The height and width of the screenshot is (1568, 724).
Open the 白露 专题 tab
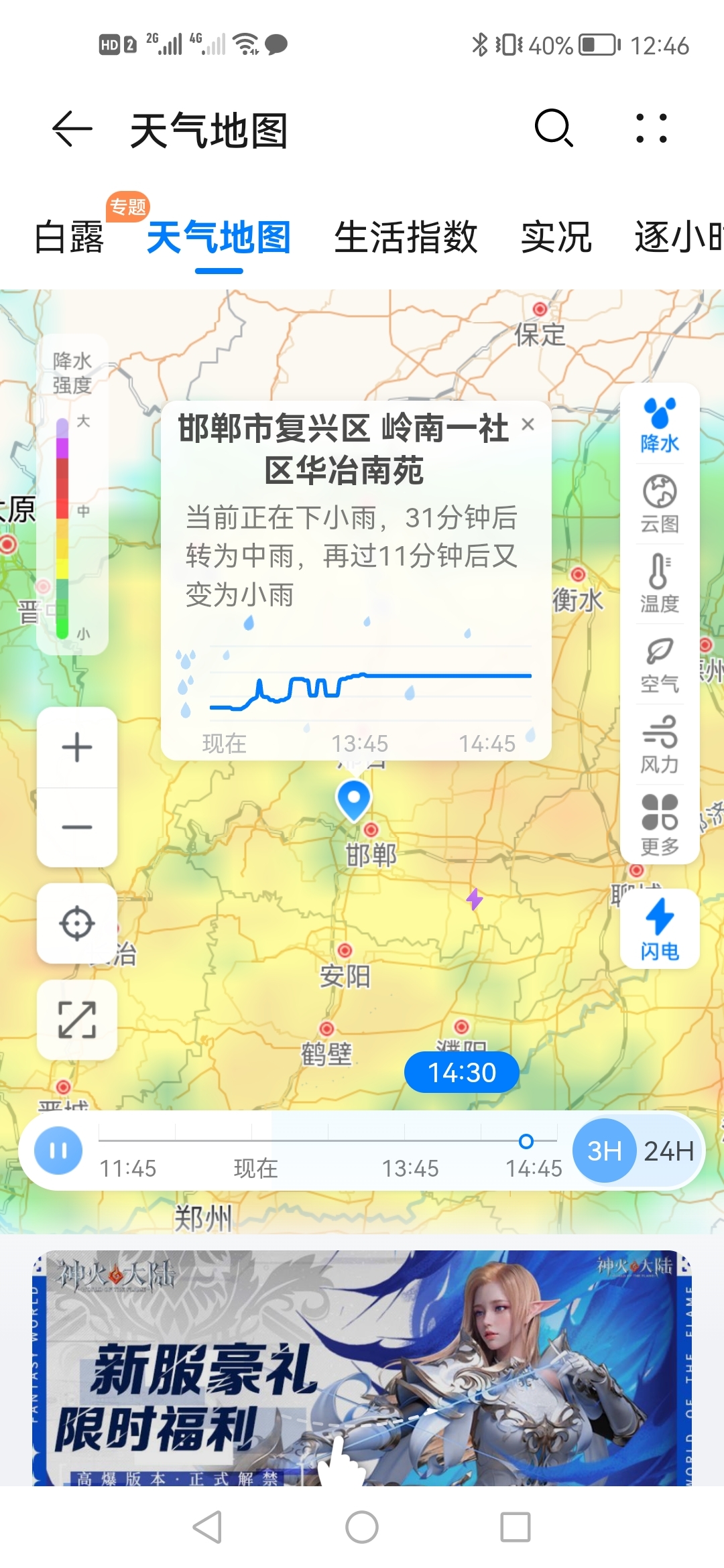[72, 239]
